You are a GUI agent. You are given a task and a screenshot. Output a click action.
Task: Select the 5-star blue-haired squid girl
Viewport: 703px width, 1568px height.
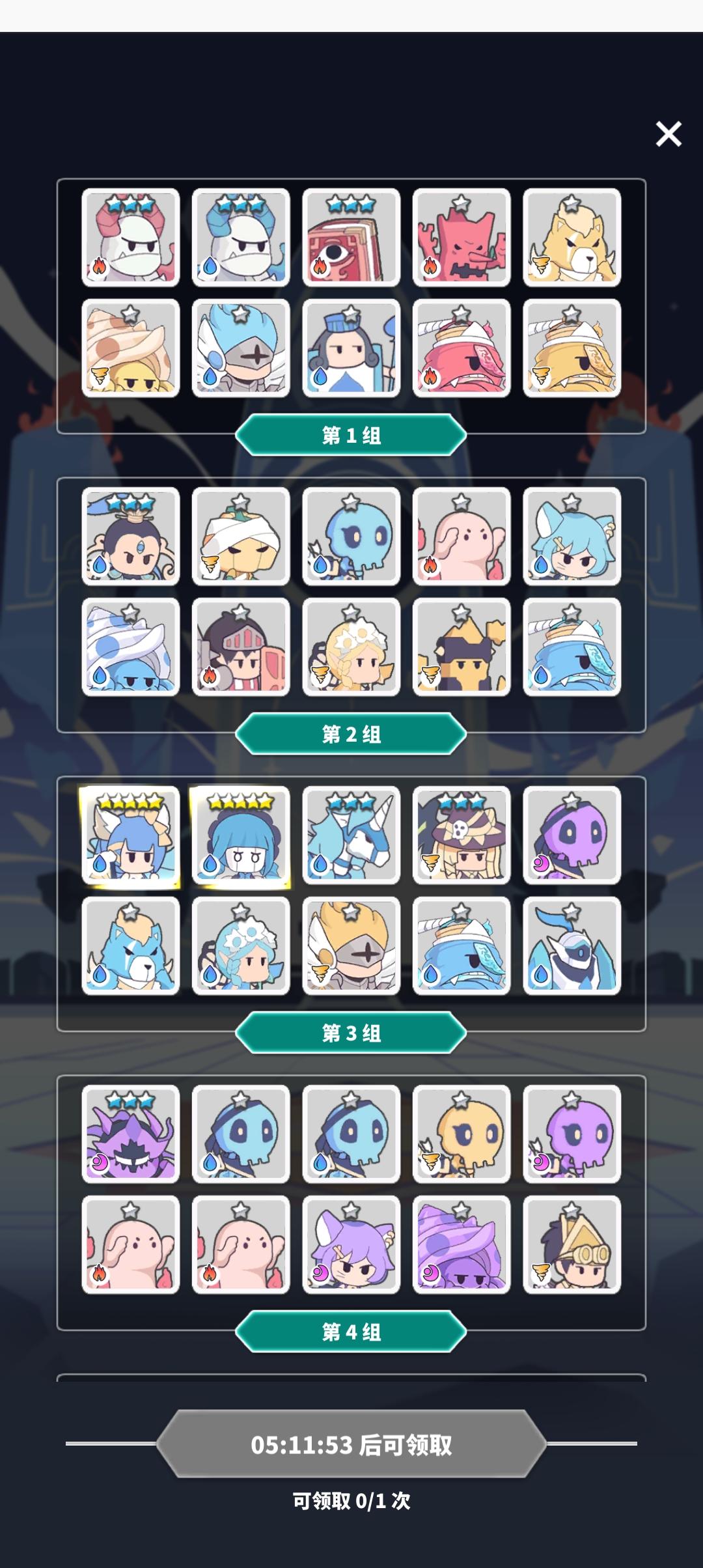click(241, 837)
